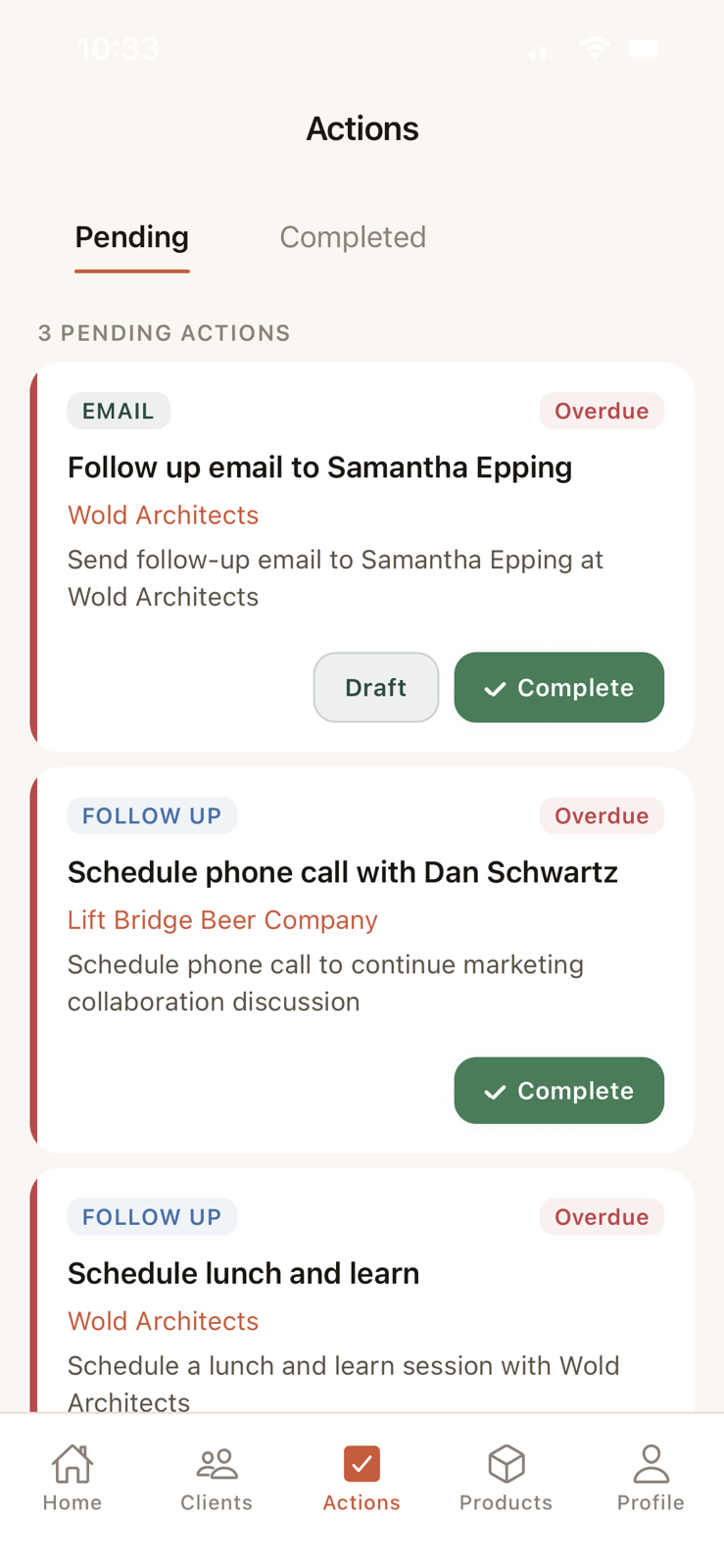Select the Clients people icon
724x1568 pixels.
click(x=217, y=1463)
